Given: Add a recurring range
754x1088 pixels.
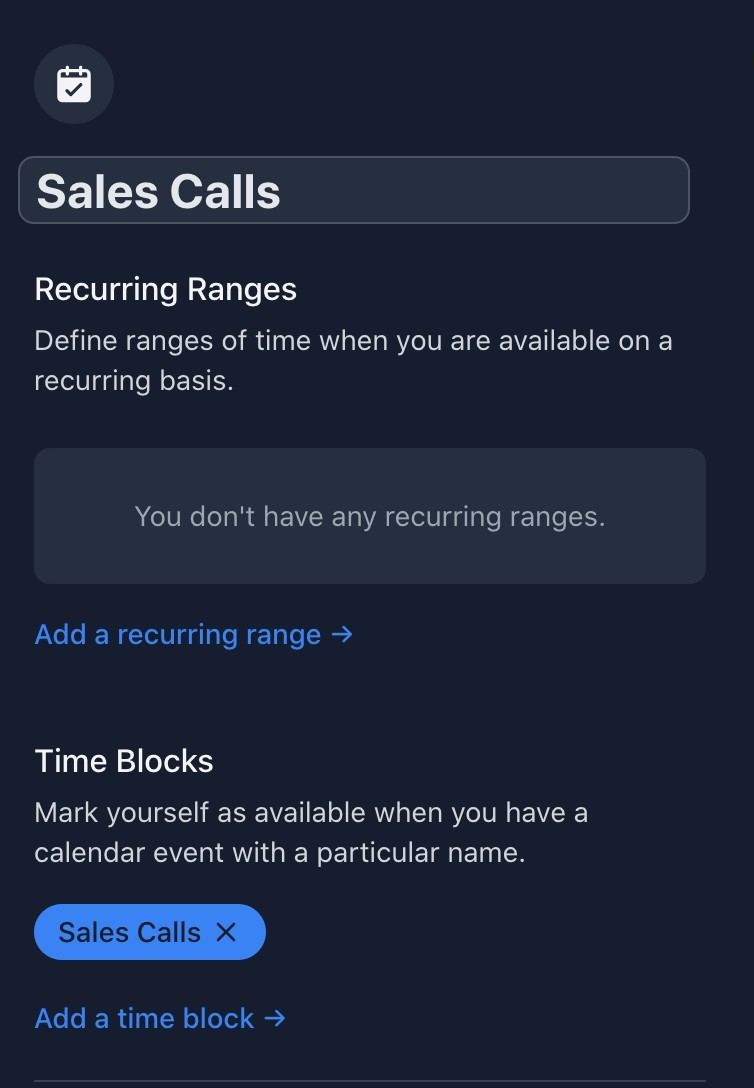Looking at the screenshot, I should [x=194, y=634].
